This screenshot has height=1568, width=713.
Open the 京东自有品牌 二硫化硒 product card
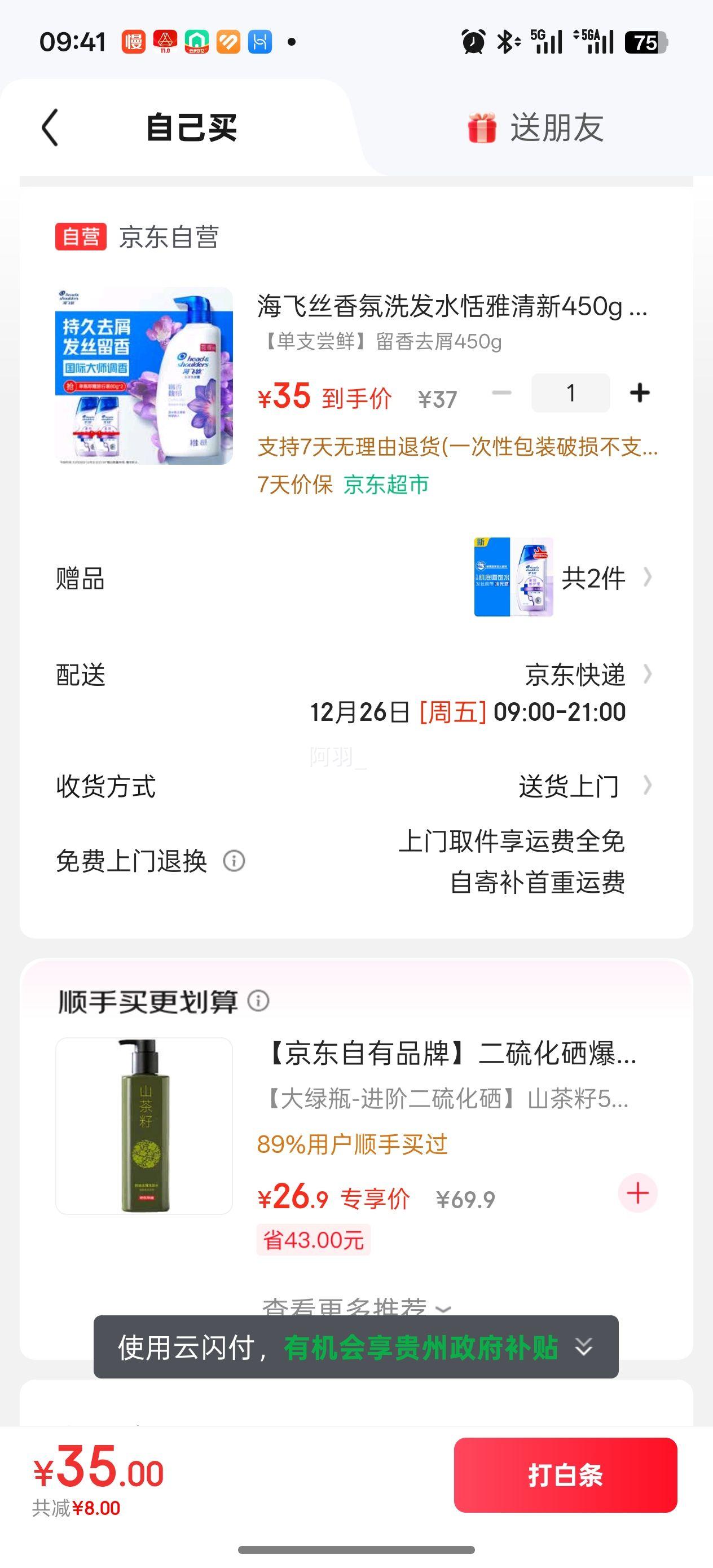pyautogui.click(x=451, y=1054)
